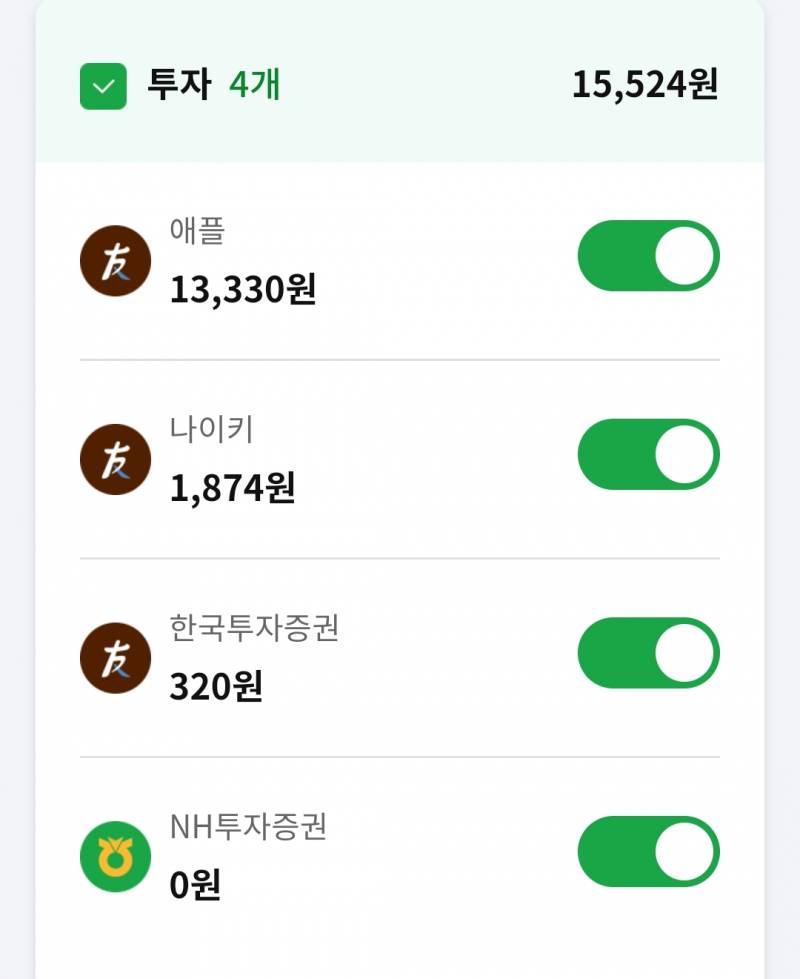Toggle the 한국투자증권 switch off
This screenshot has width=800, height=979.
(648, 652)
